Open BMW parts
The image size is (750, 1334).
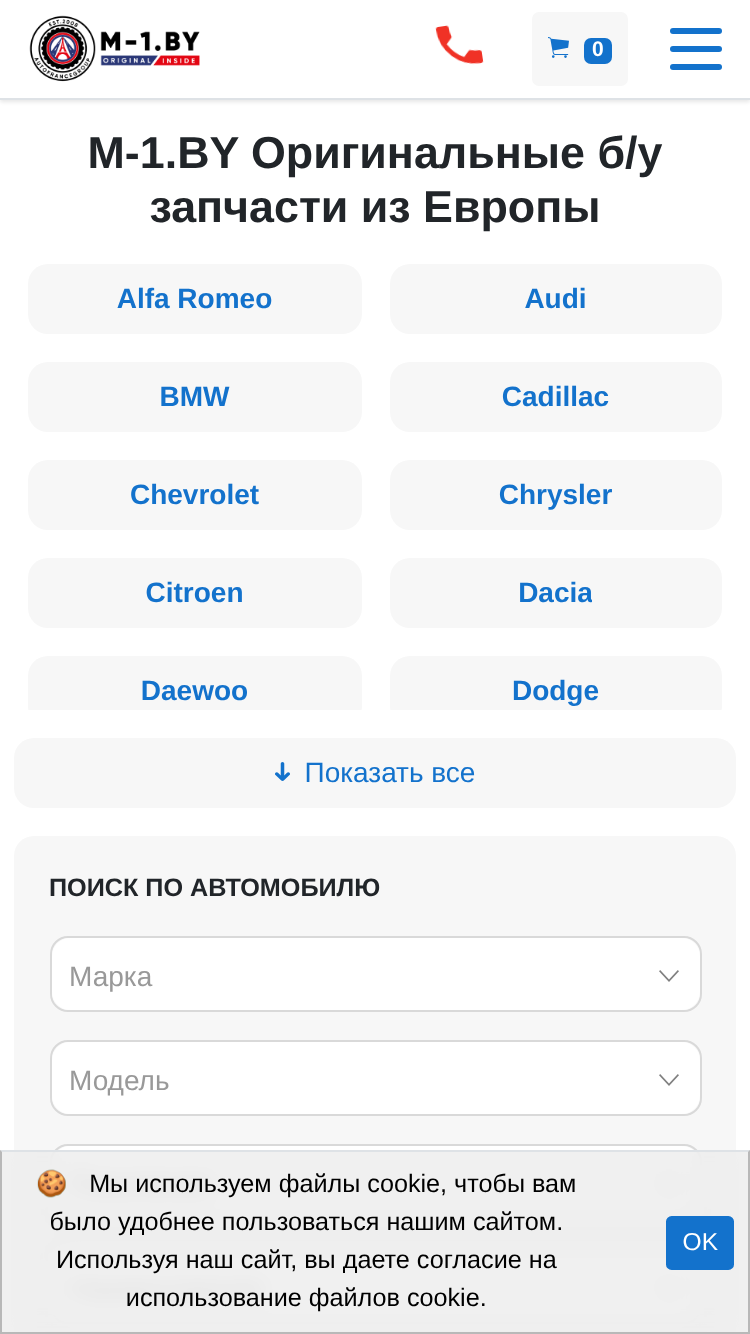[195, 397]
